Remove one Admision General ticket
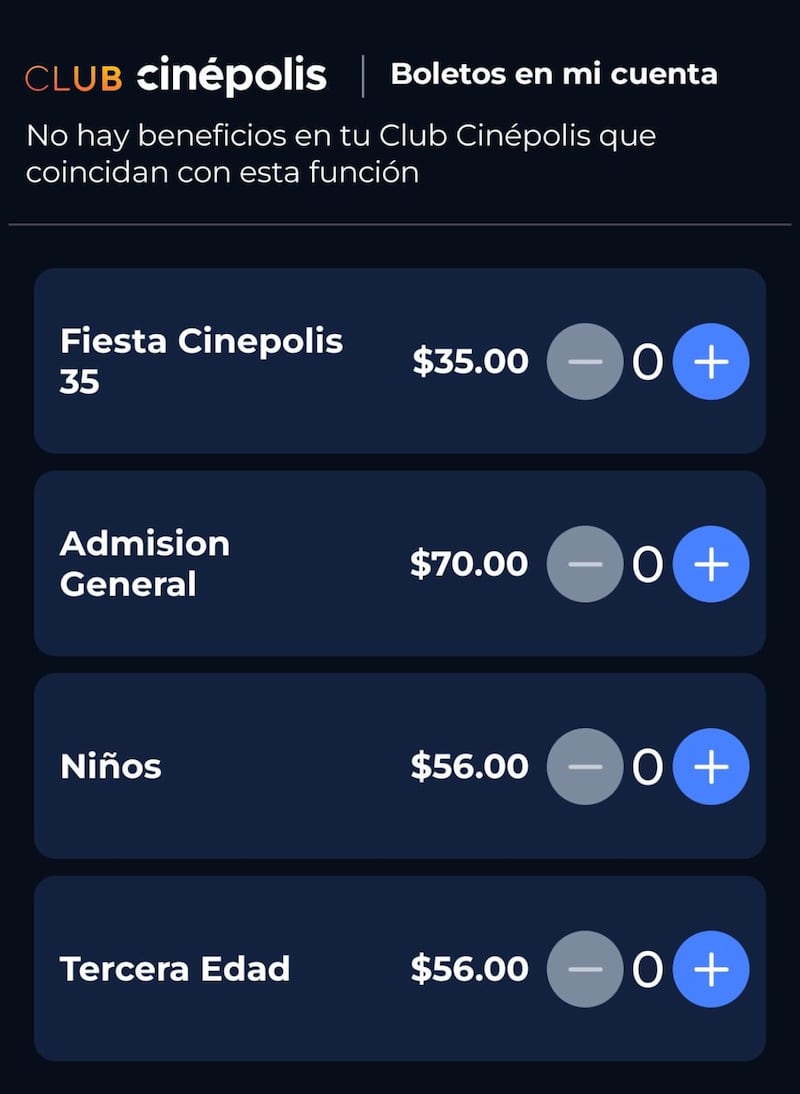800x1094 pixels. (585, 564)
